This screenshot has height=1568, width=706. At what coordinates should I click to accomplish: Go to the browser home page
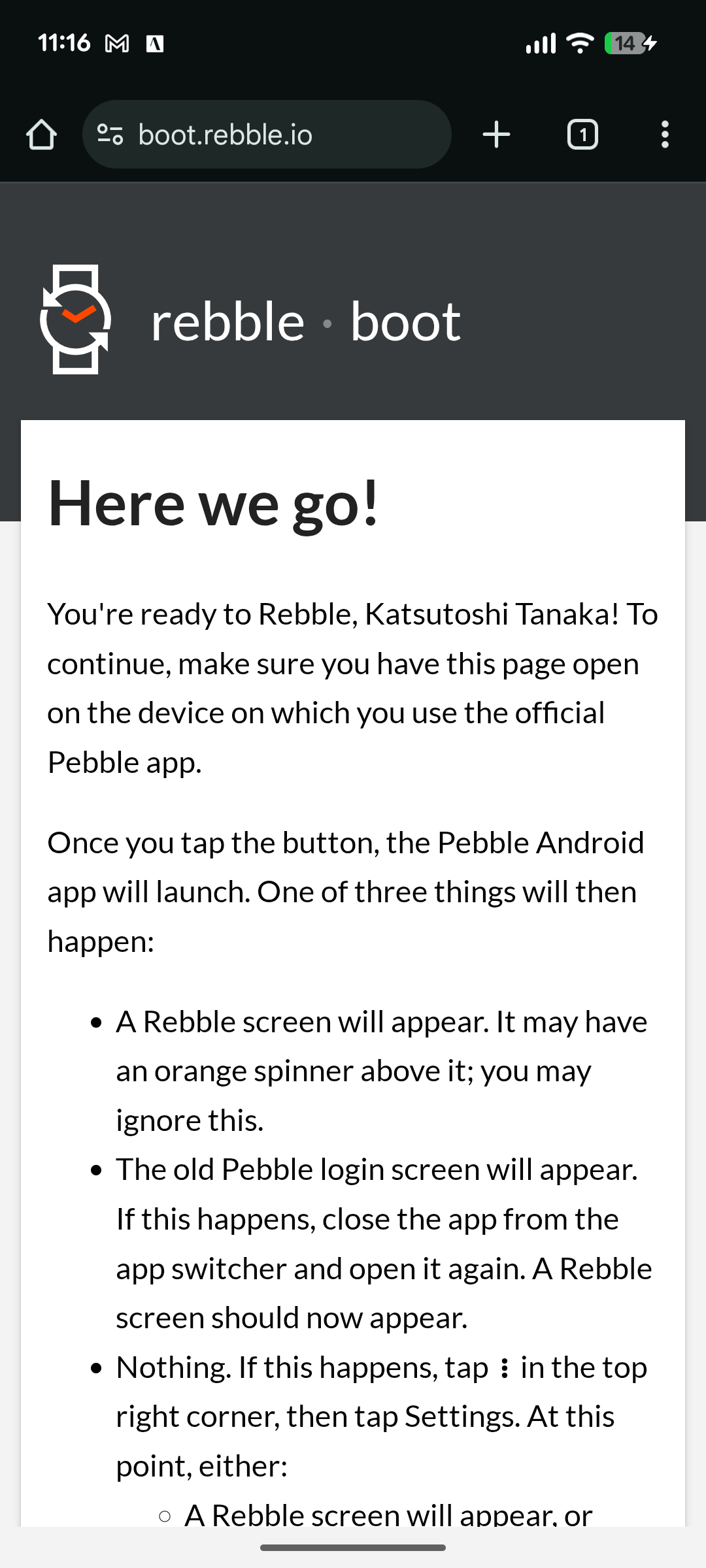41,135
